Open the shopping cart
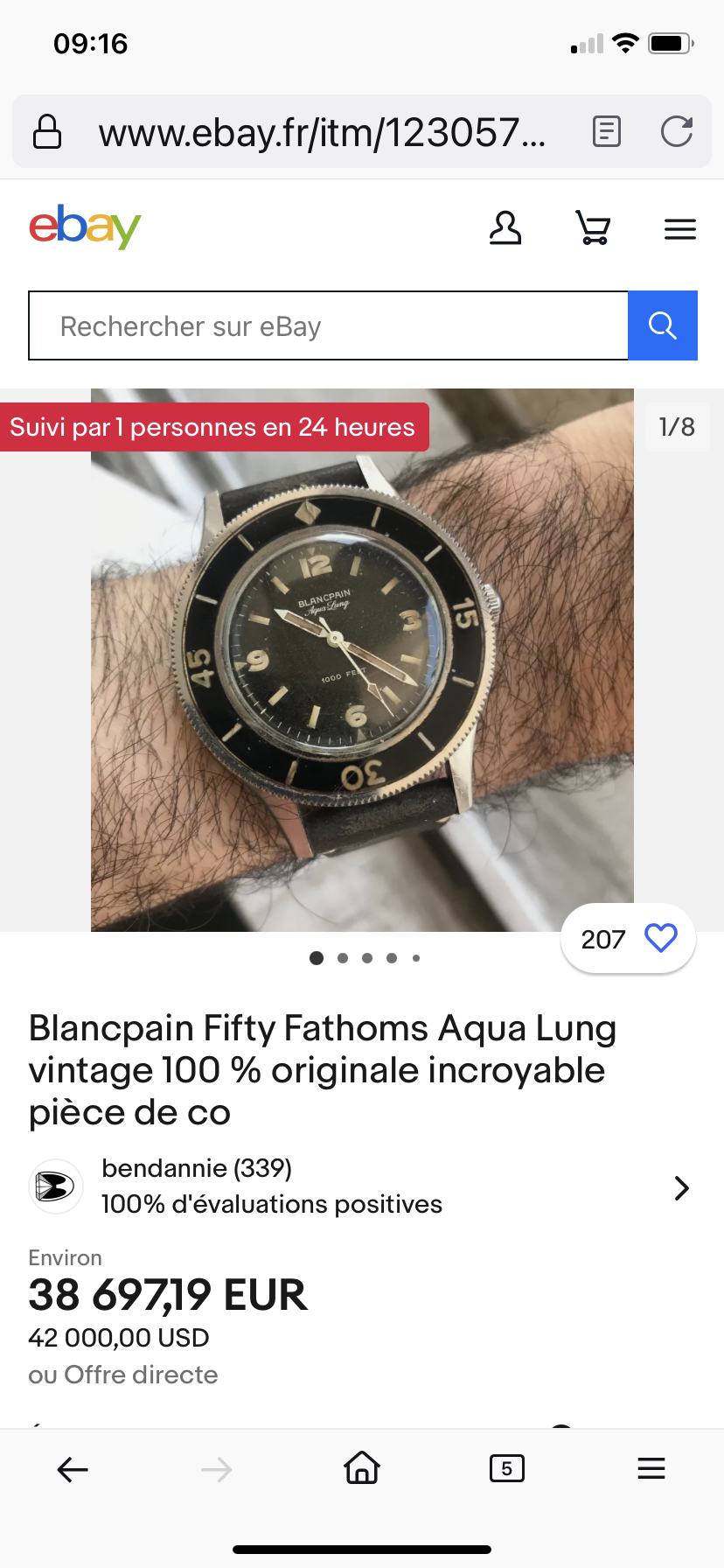The height and width of the screenshot is (1568, 724). pos(593,228)
